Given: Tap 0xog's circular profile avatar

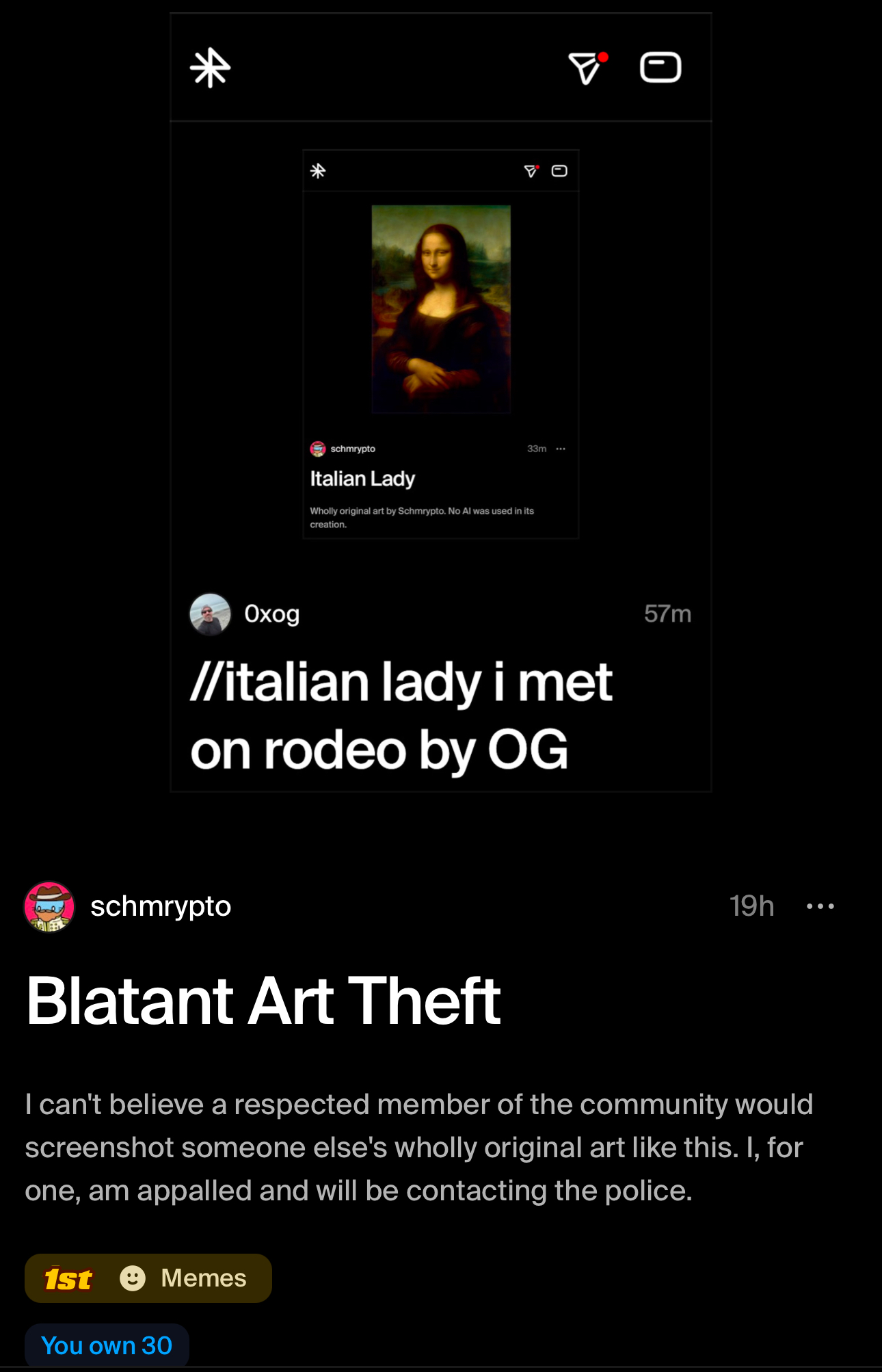Looking at the screenshot, I should tap(211, 614).
